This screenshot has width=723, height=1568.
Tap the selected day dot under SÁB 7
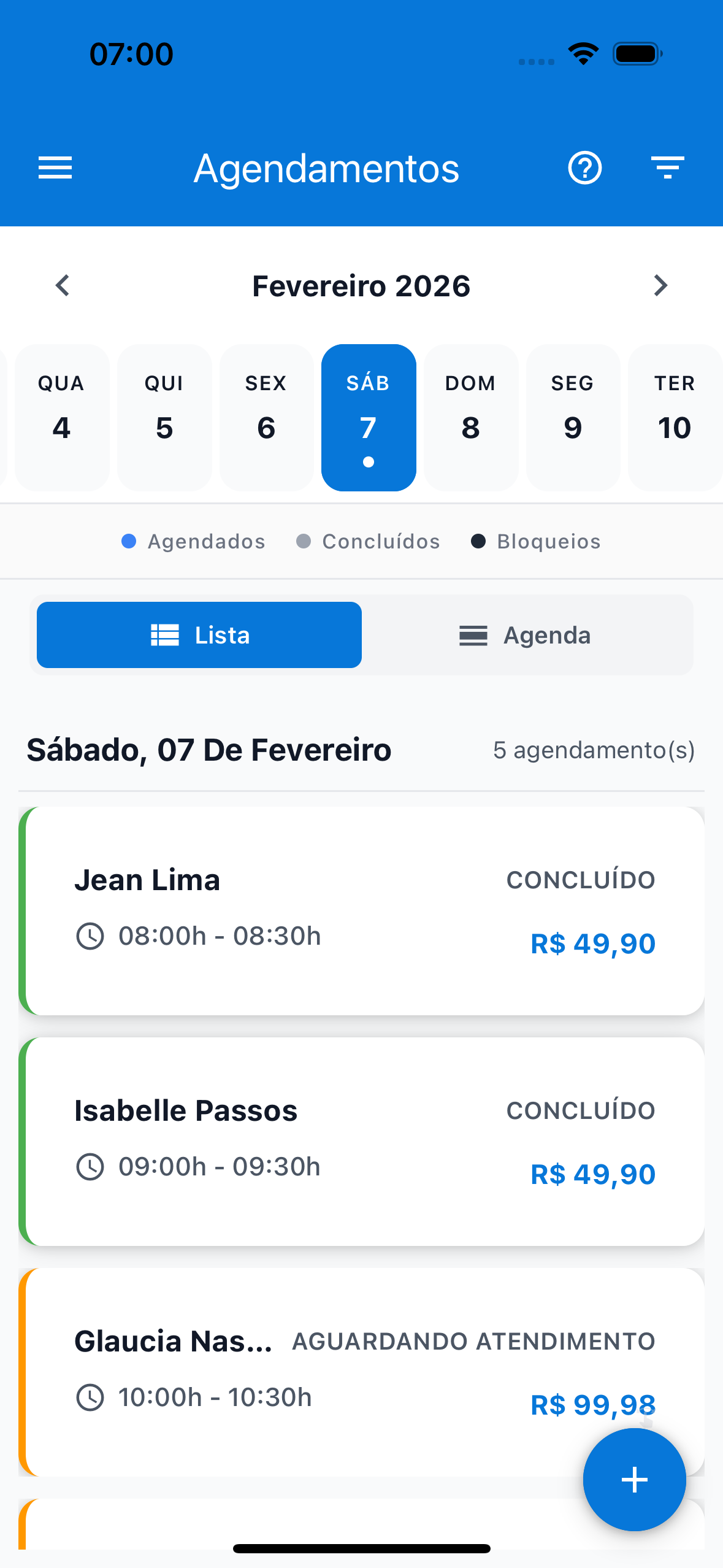(x=368, y=461)
